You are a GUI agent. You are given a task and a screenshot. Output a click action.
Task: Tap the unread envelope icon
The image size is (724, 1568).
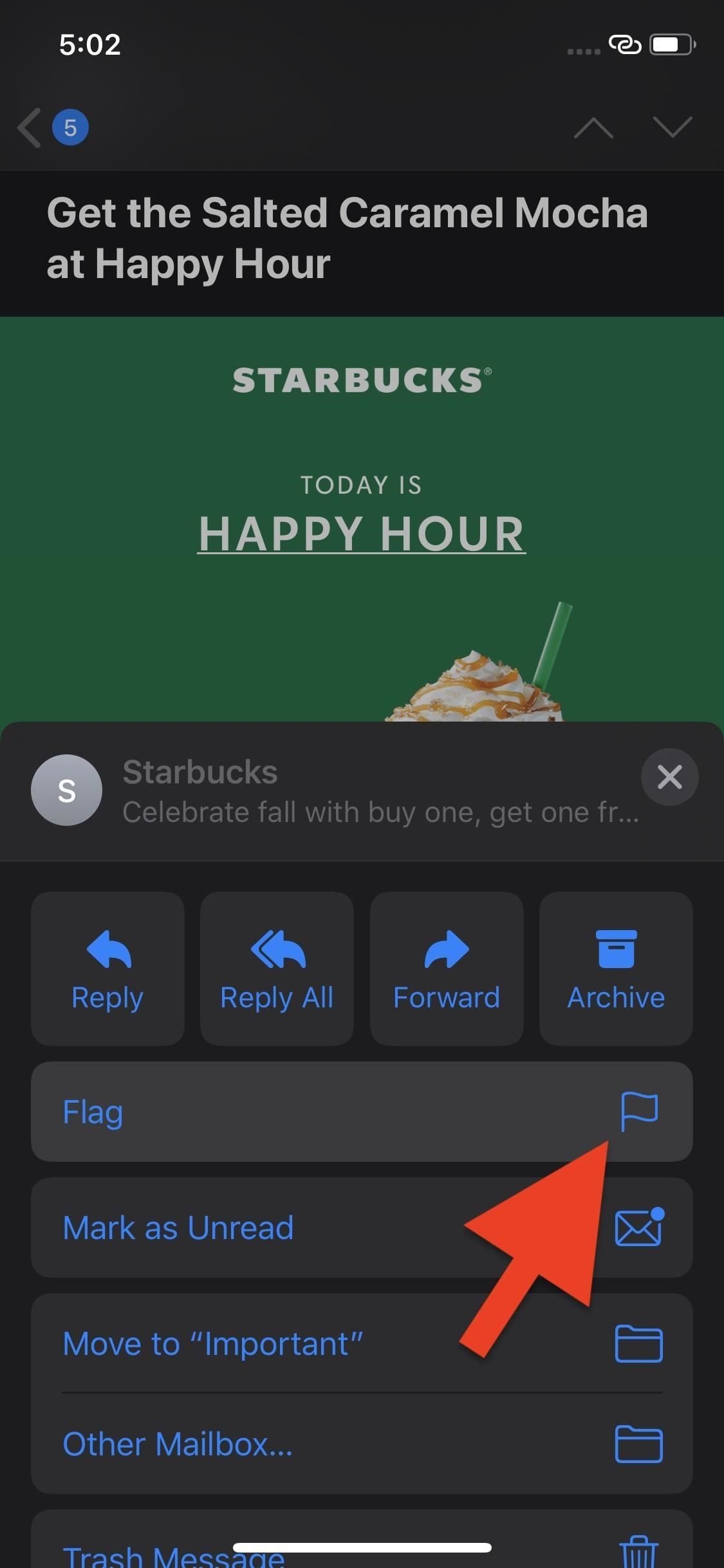[637, 1227]
